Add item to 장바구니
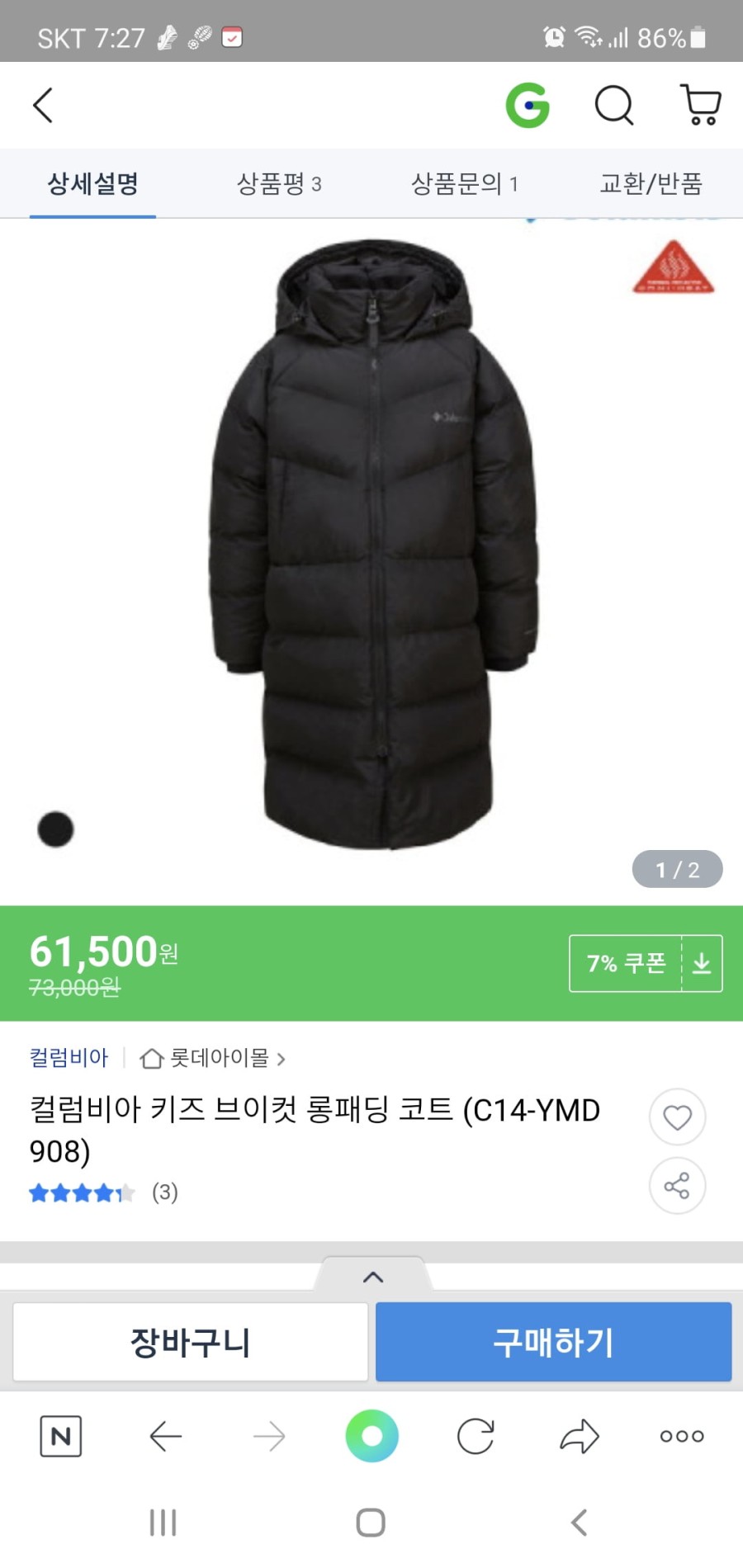This screenshot has height=1568, width=743. click(x=190, y=1342)
